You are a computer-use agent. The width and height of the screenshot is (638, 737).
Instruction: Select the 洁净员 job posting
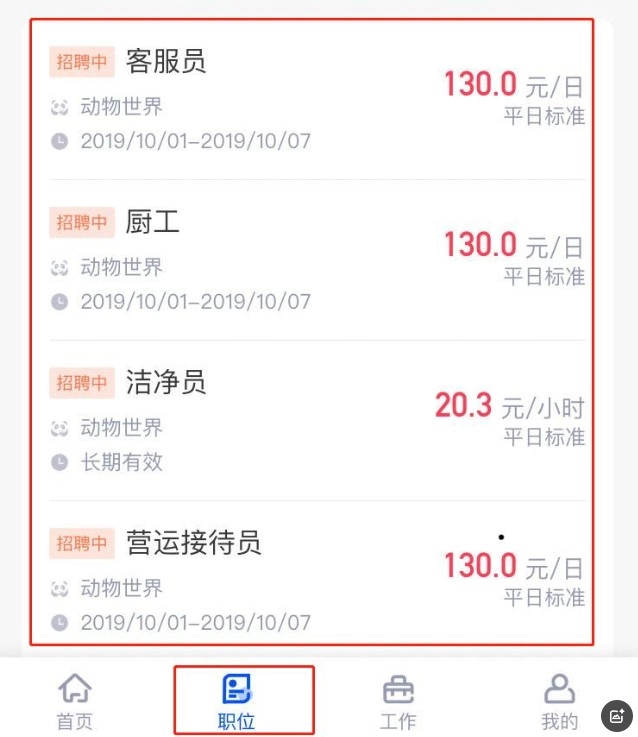pyautogui.click(x=166, y=382)
